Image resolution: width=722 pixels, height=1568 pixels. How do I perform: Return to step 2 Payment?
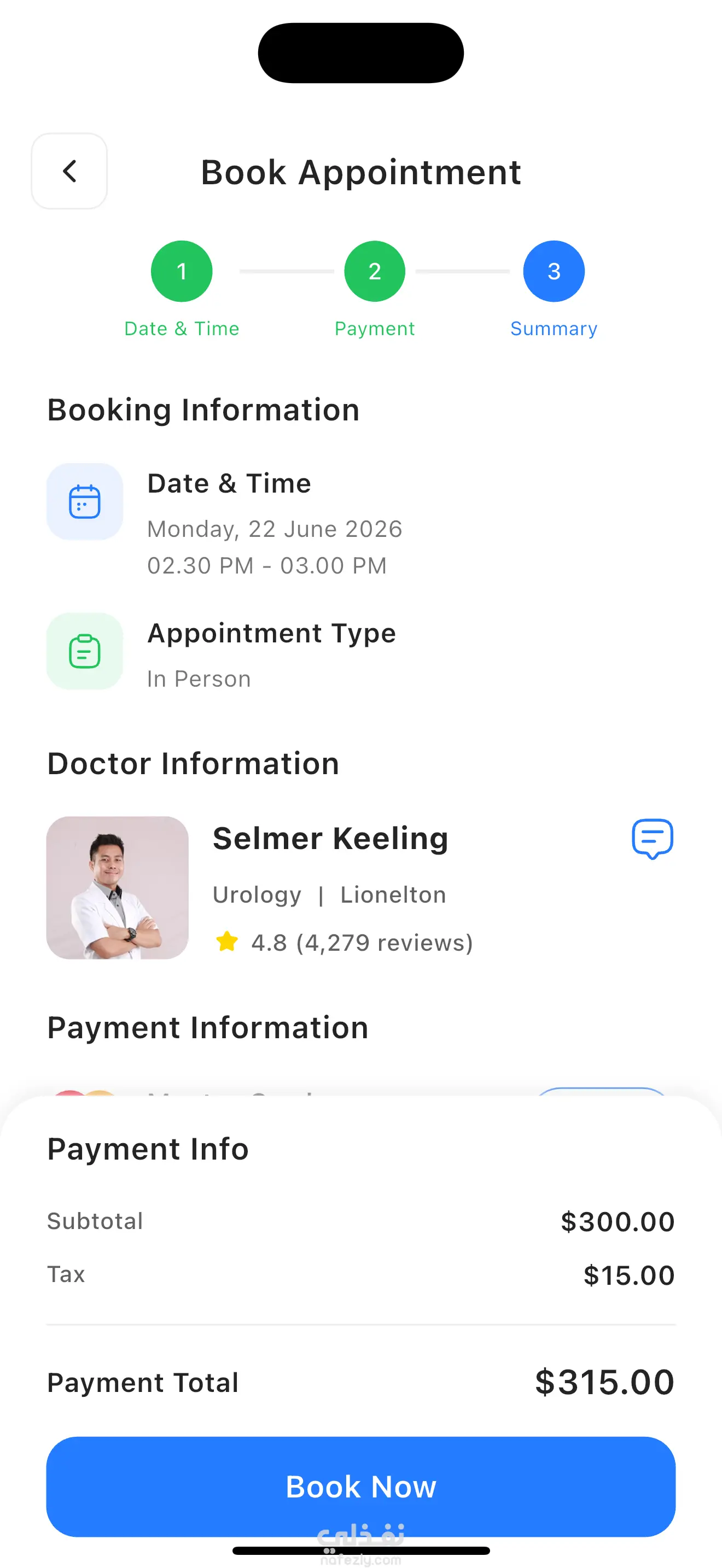coord(374,272)
